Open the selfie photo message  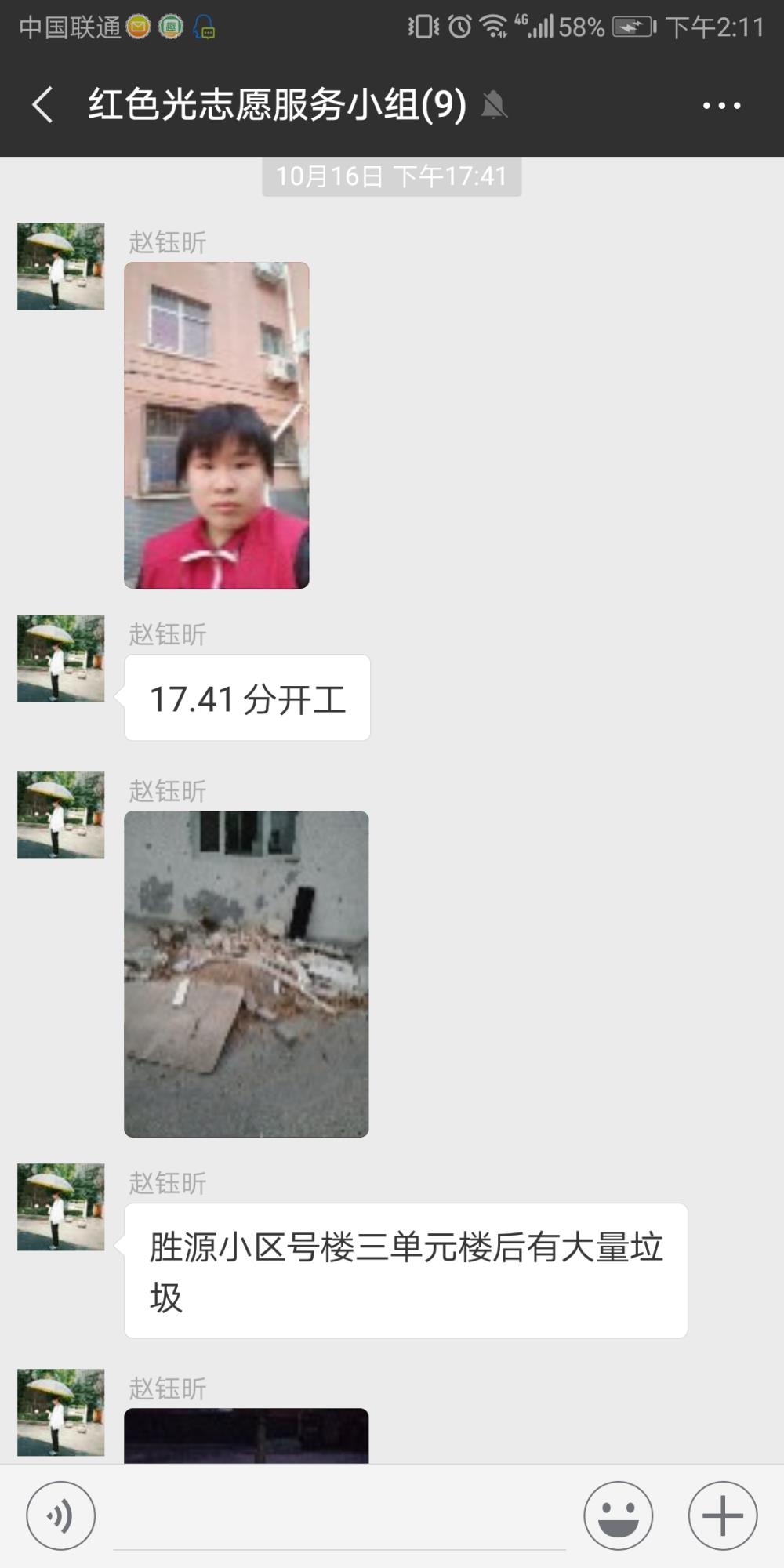(216, 425)
